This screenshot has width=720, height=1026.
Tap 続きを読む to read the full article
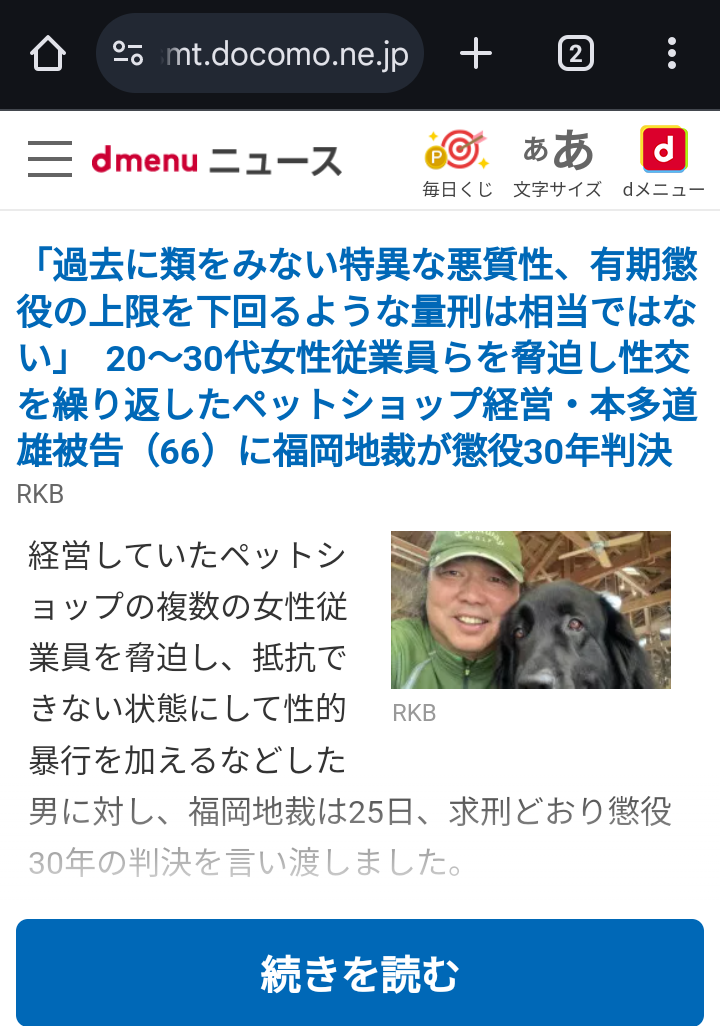[360, 973]
